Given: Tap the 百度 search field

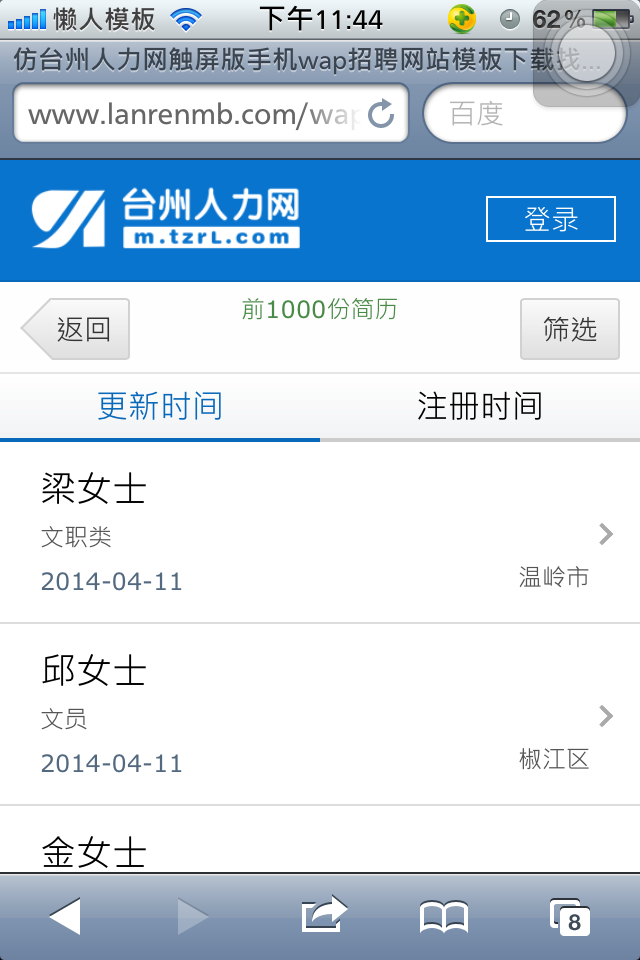Looking at the screenshot, I should [524, 114].
